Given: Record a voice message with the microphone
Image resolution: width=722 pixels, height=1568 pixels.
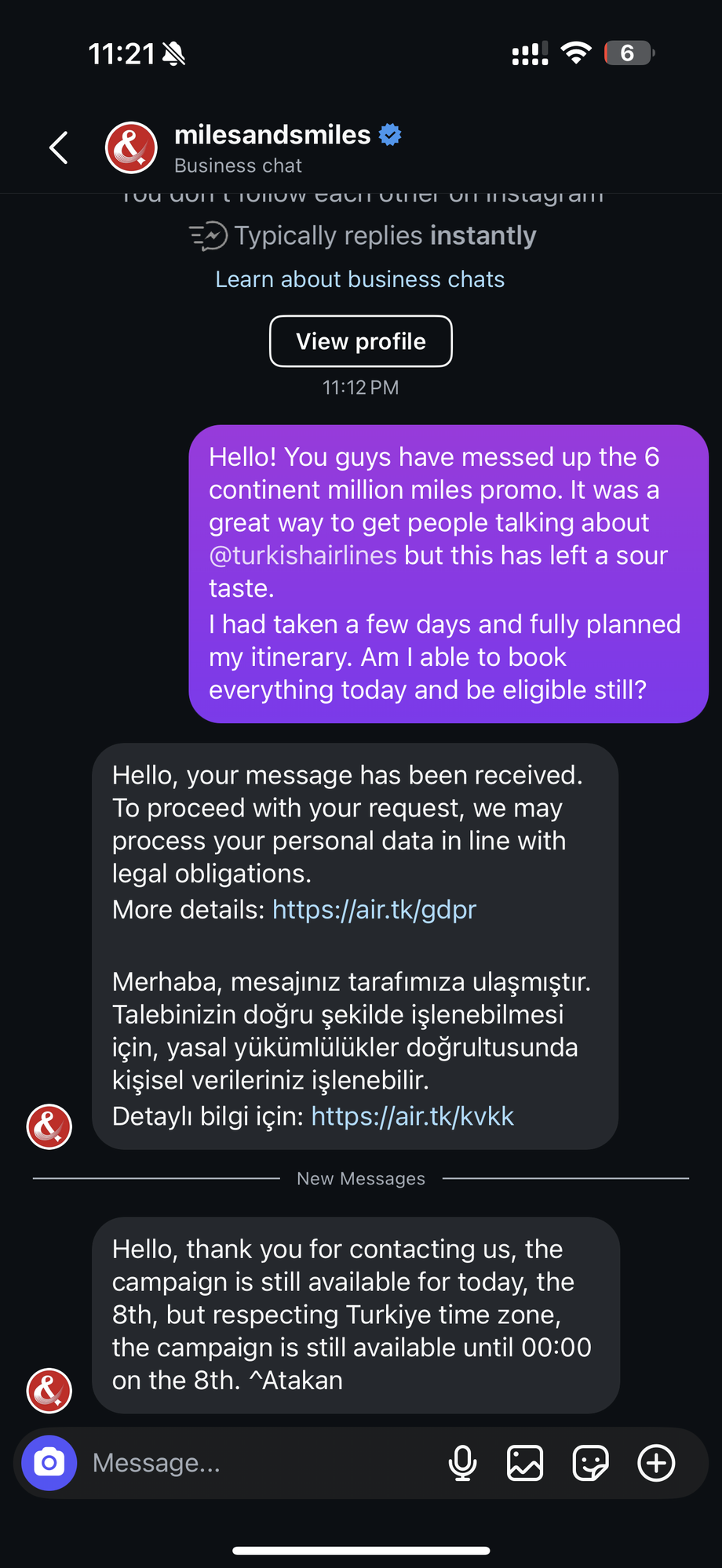Looking at the screenshot, I should point(462,1463).
